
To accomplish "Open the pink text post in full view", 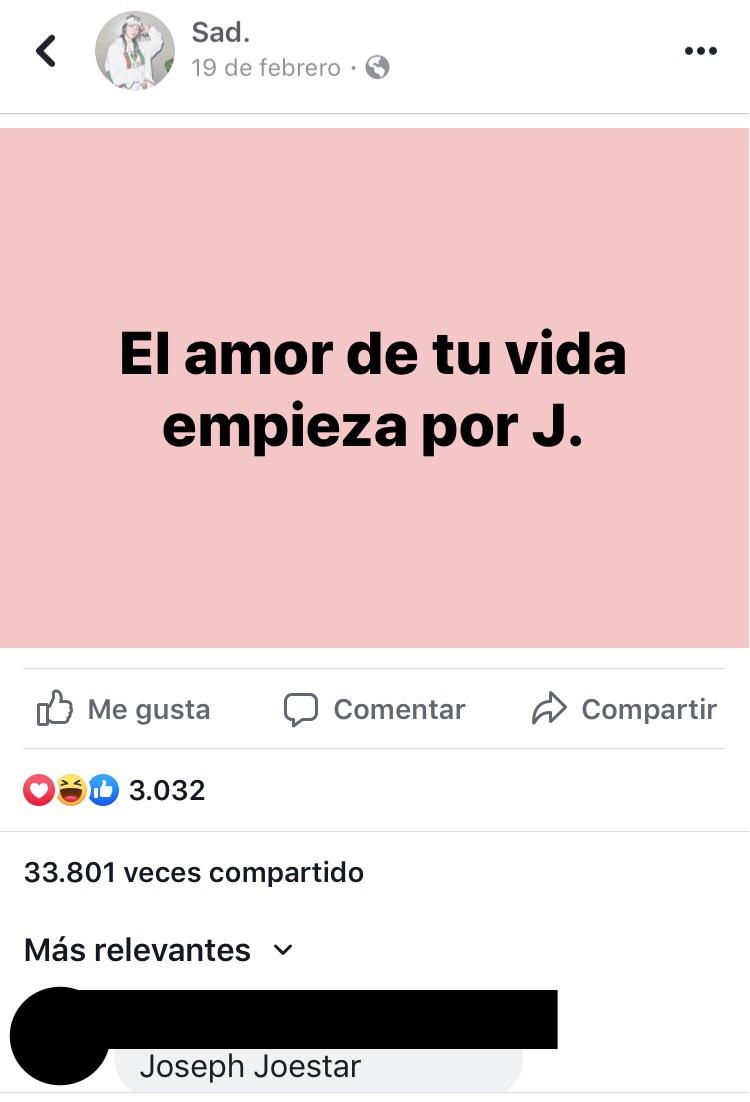I will (x=375, y=390).
